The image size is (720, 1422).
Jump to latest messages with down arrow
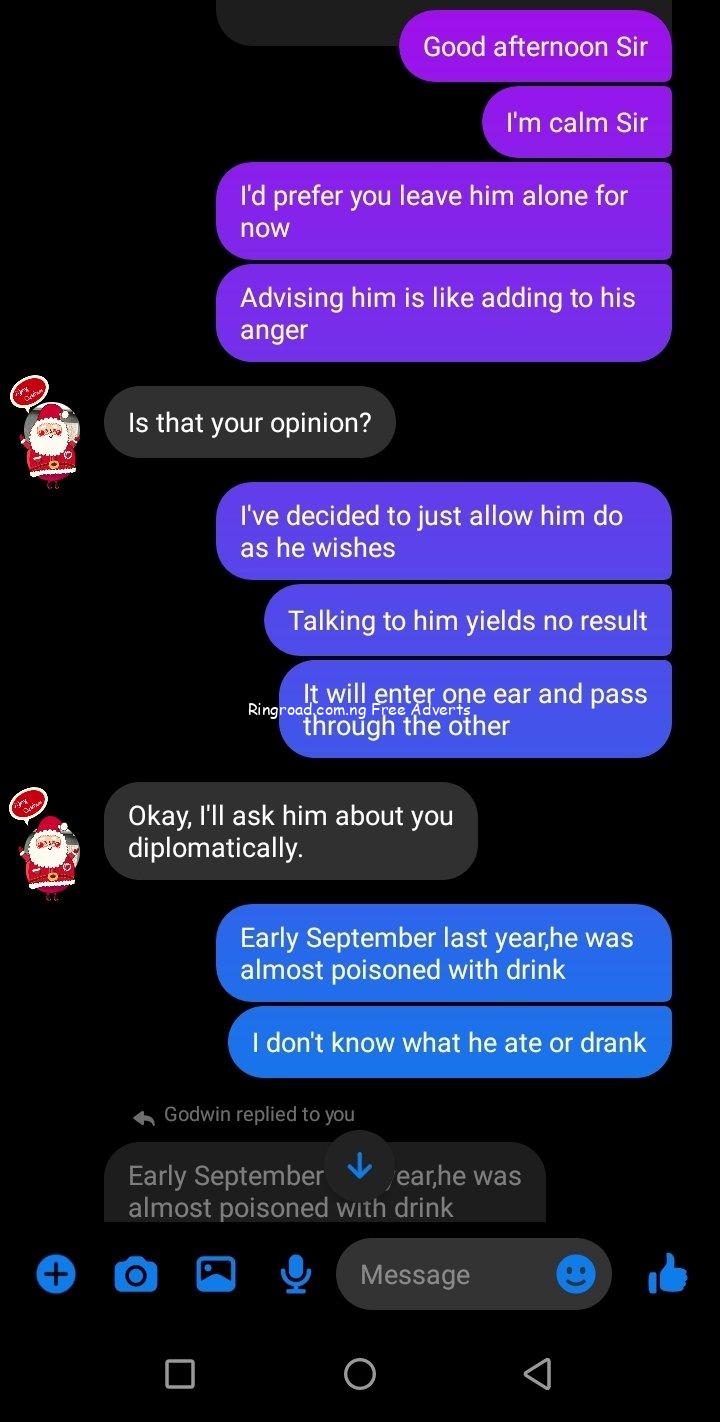[x=360, y=1166]
